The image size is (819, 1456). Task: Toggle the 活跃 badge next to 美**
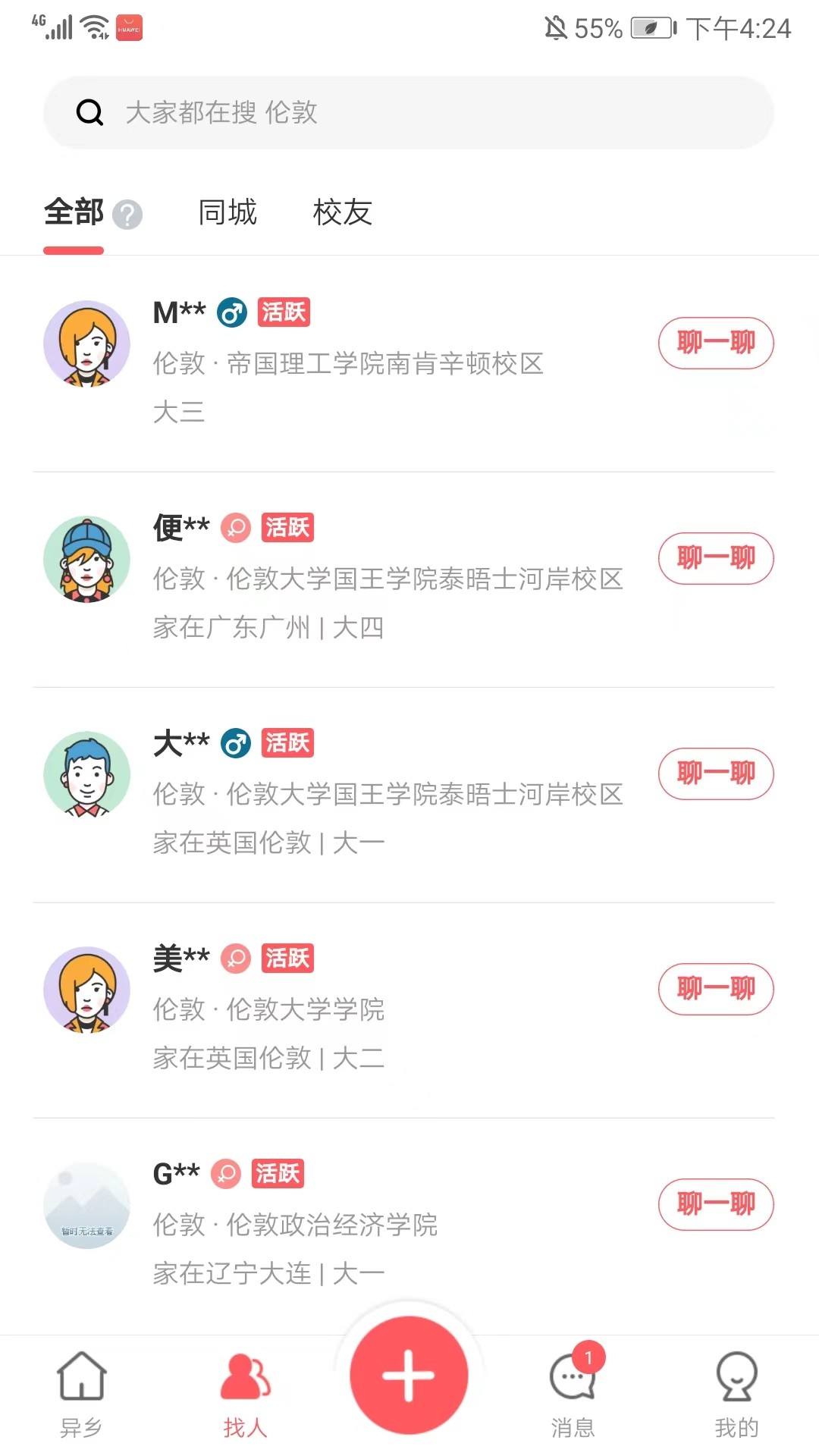coord(287,958)
